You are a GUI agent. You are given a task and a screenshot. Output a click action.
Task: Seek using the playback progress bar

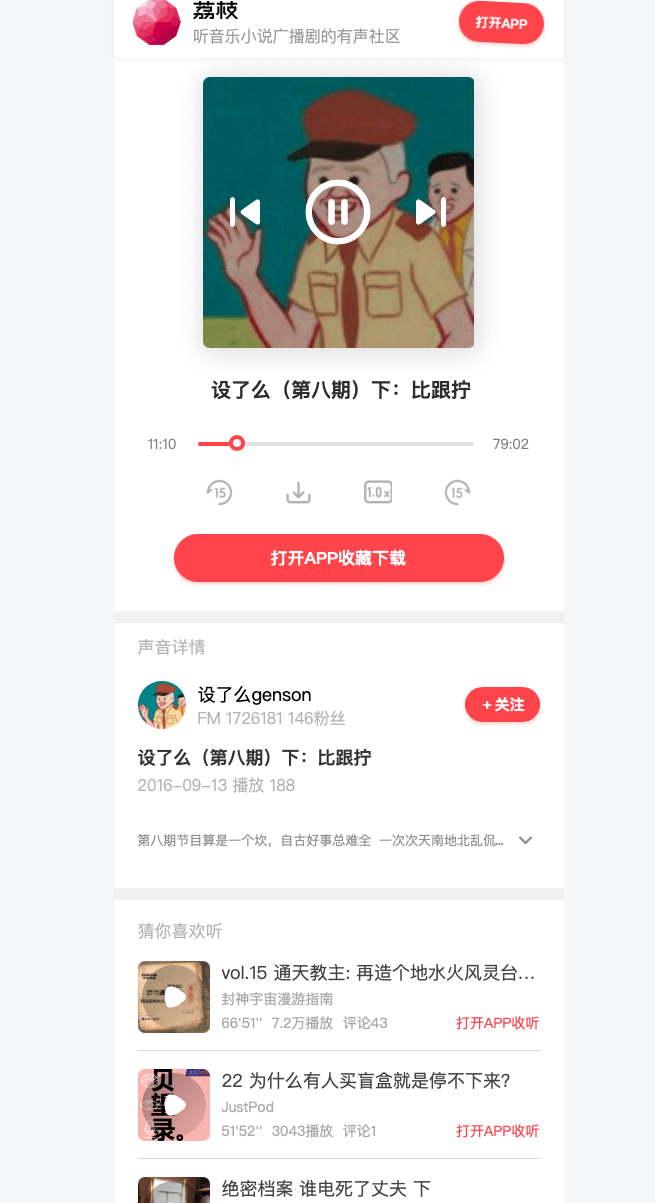point(336,443)
